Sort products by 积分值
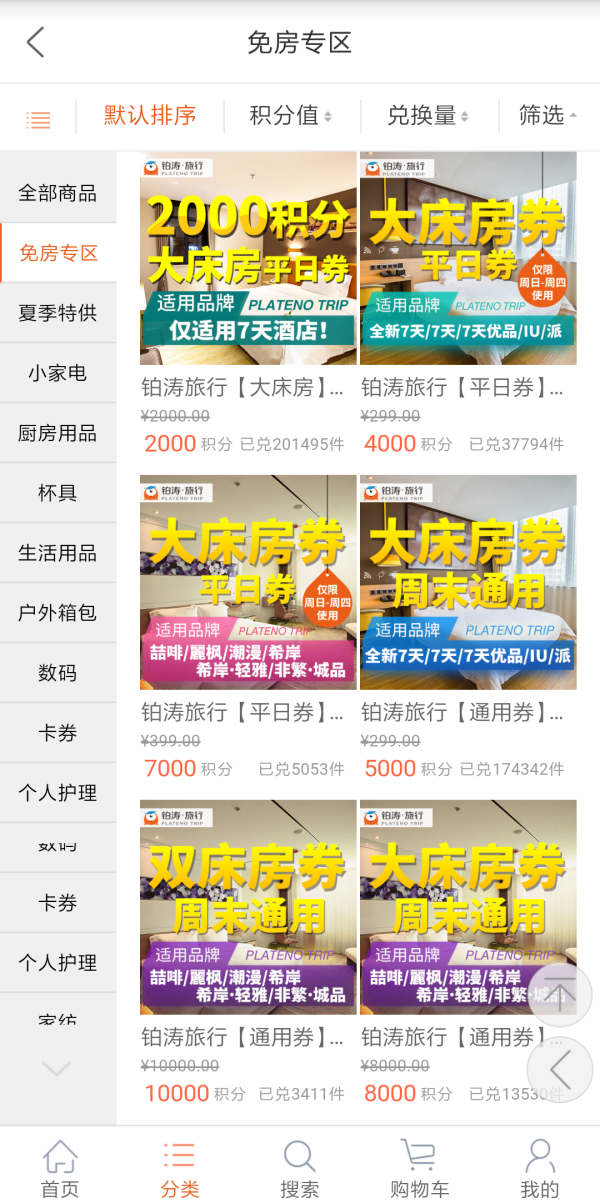 [x=290, y=116]
